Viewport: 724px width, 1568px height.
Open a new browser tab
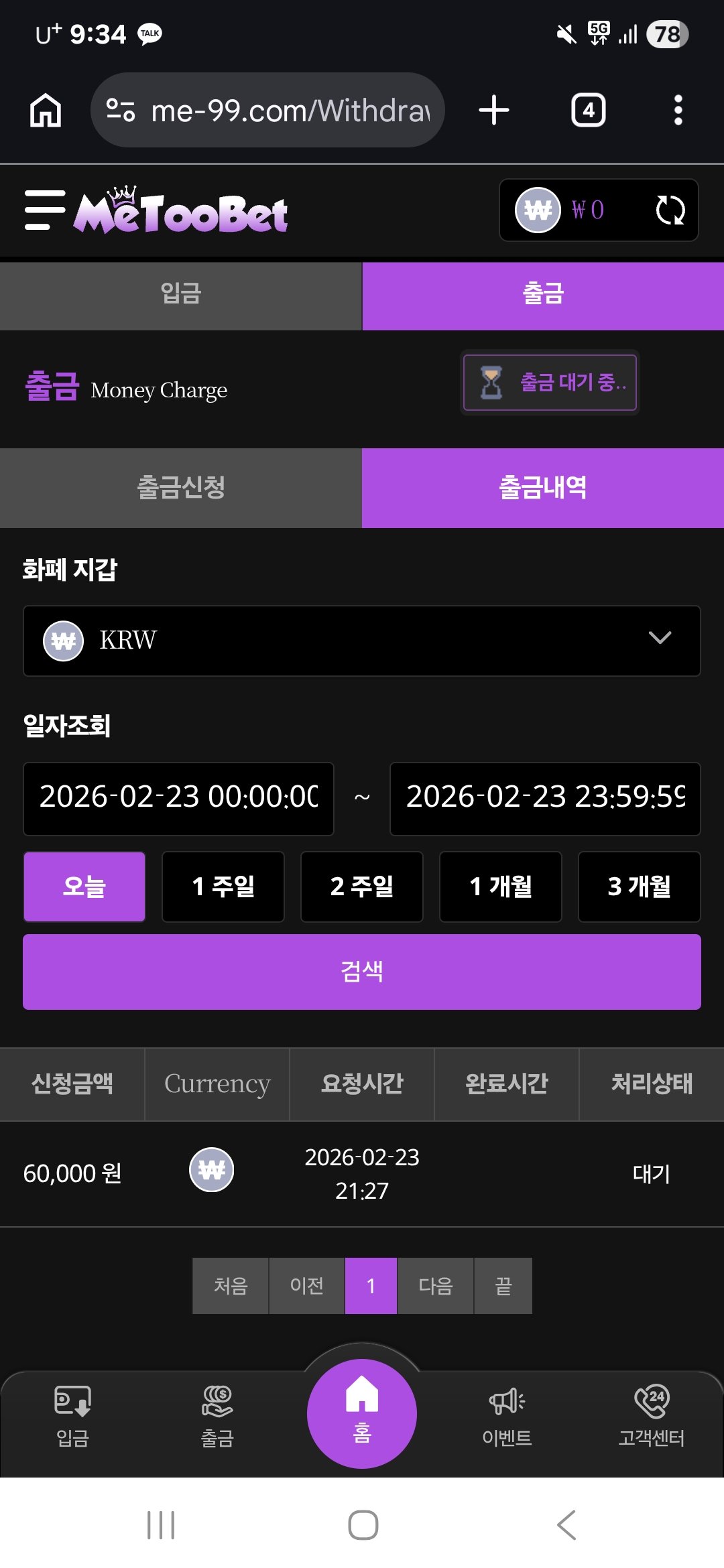click(494, 110)
